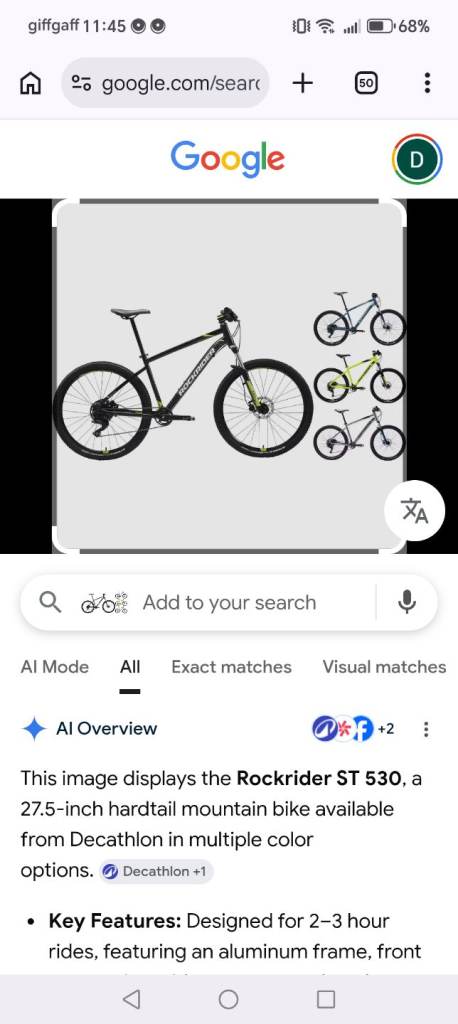This screenshot has height=1024, width=458.
Task: Open Chrome's three-dot overflow menu
Action: (427, 83)
